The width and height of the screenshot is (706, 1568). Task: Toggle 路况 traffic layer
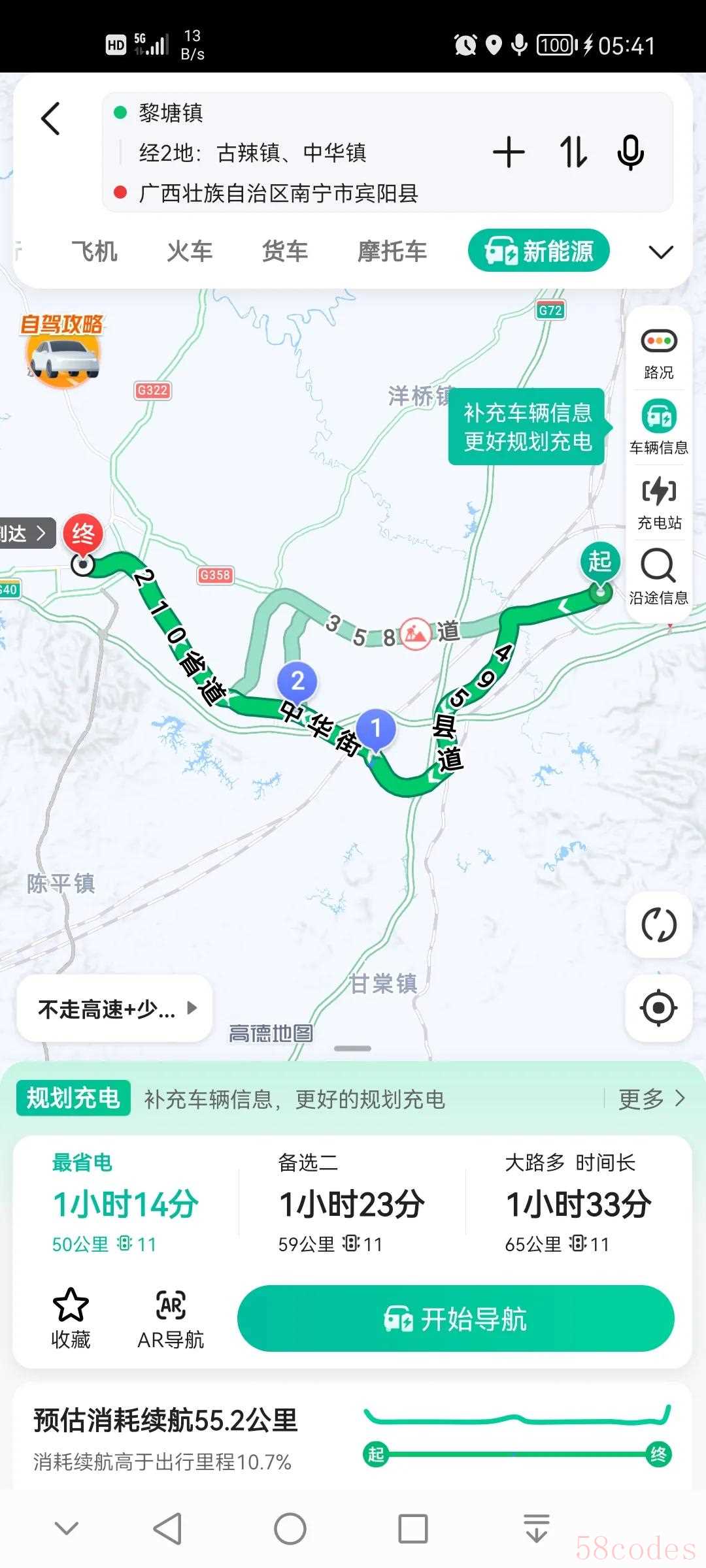tap(658, 353)
